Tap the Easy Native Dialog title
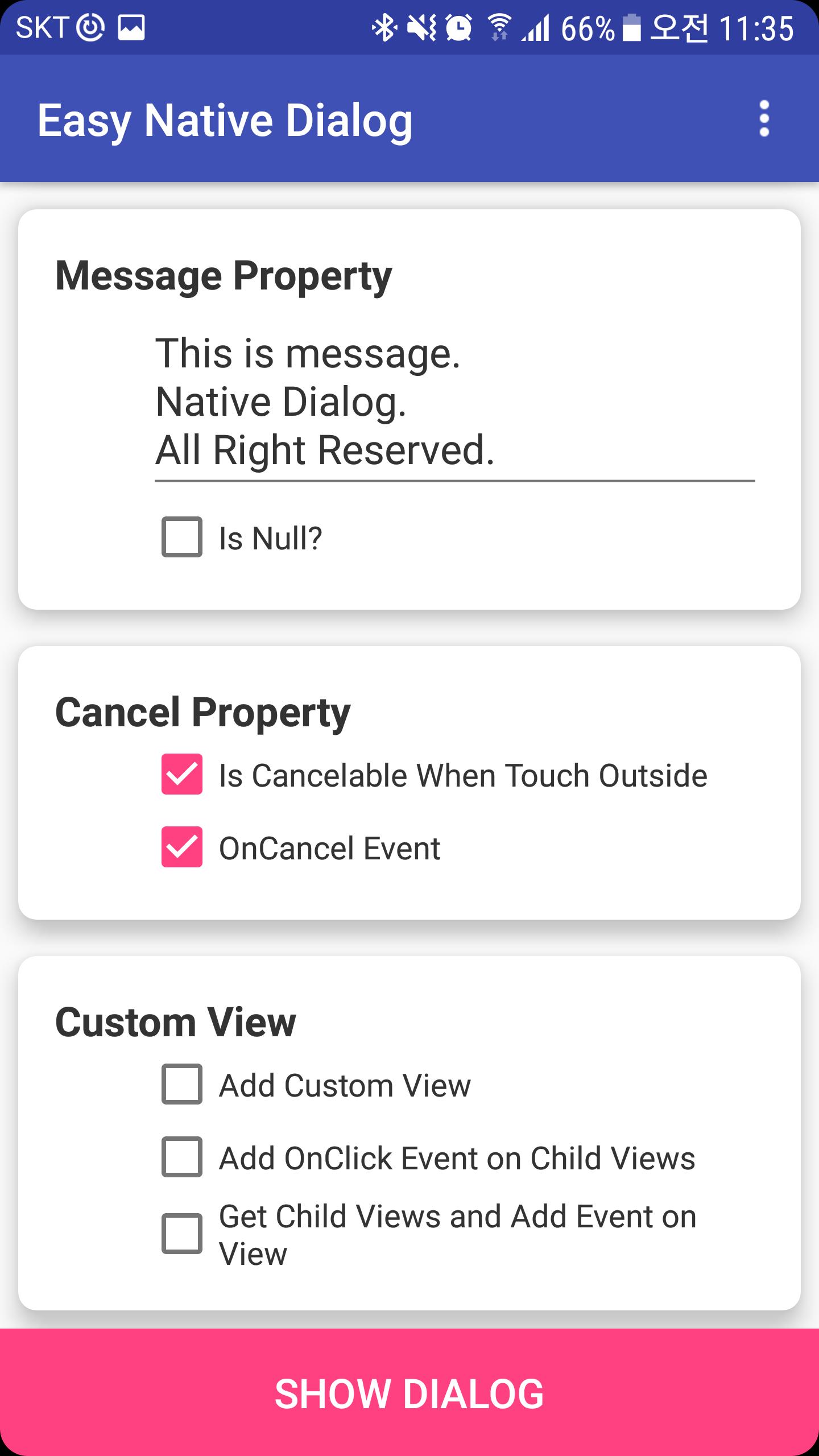 (225, 119)
